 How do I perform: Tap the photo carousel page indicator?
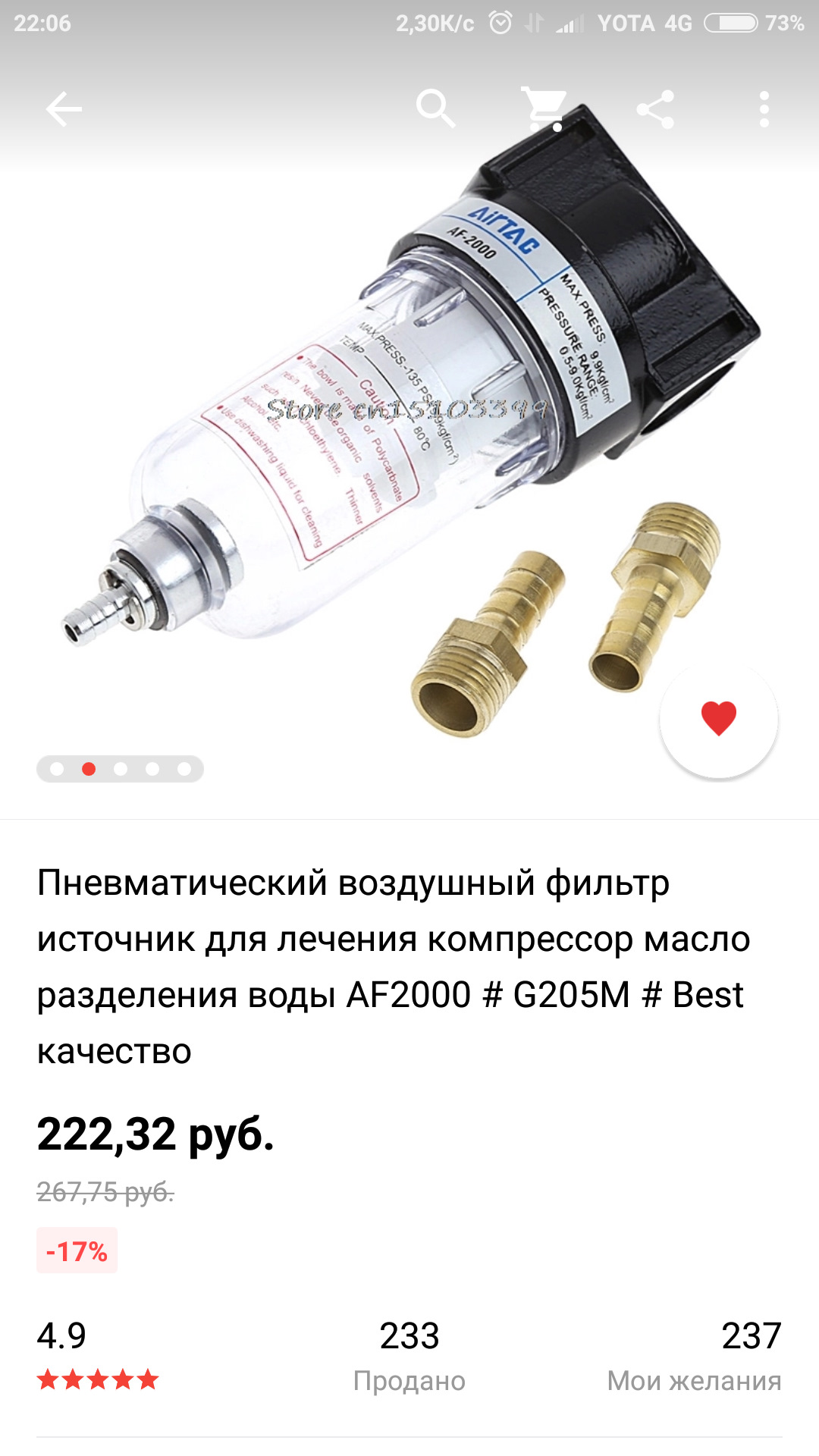[120, 769]
